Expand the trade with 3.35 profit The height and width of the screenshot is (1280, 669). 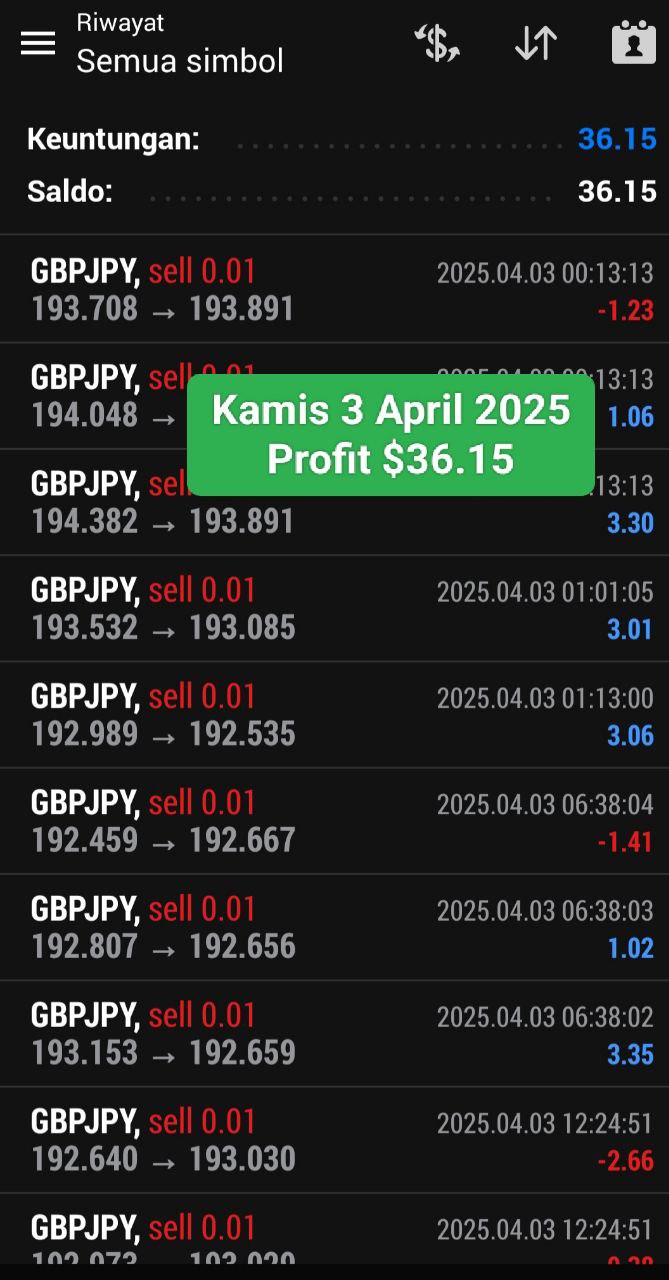point(334,1034)
